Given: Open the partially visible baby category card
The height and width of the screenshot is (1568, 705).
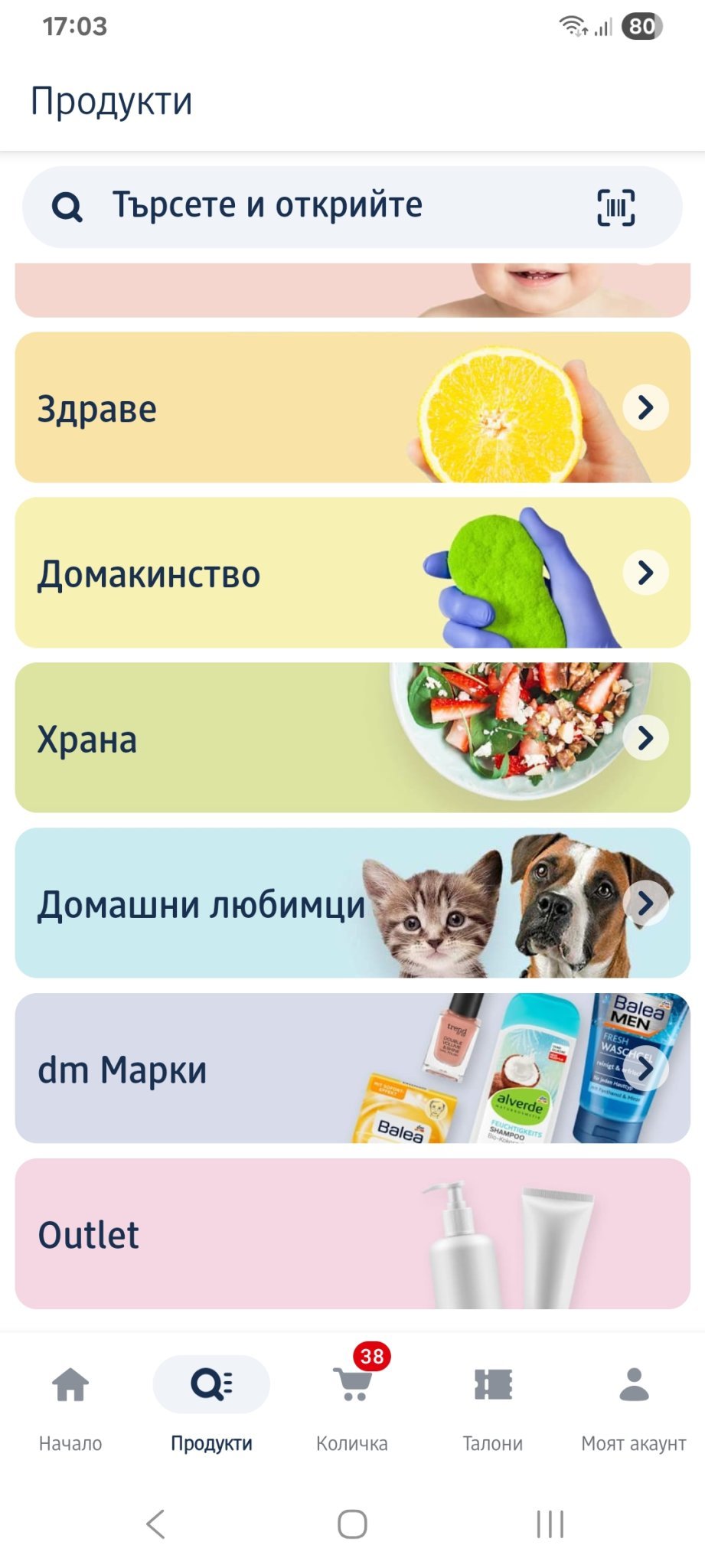Looking at the screenshot, I should tap(352, 291).
